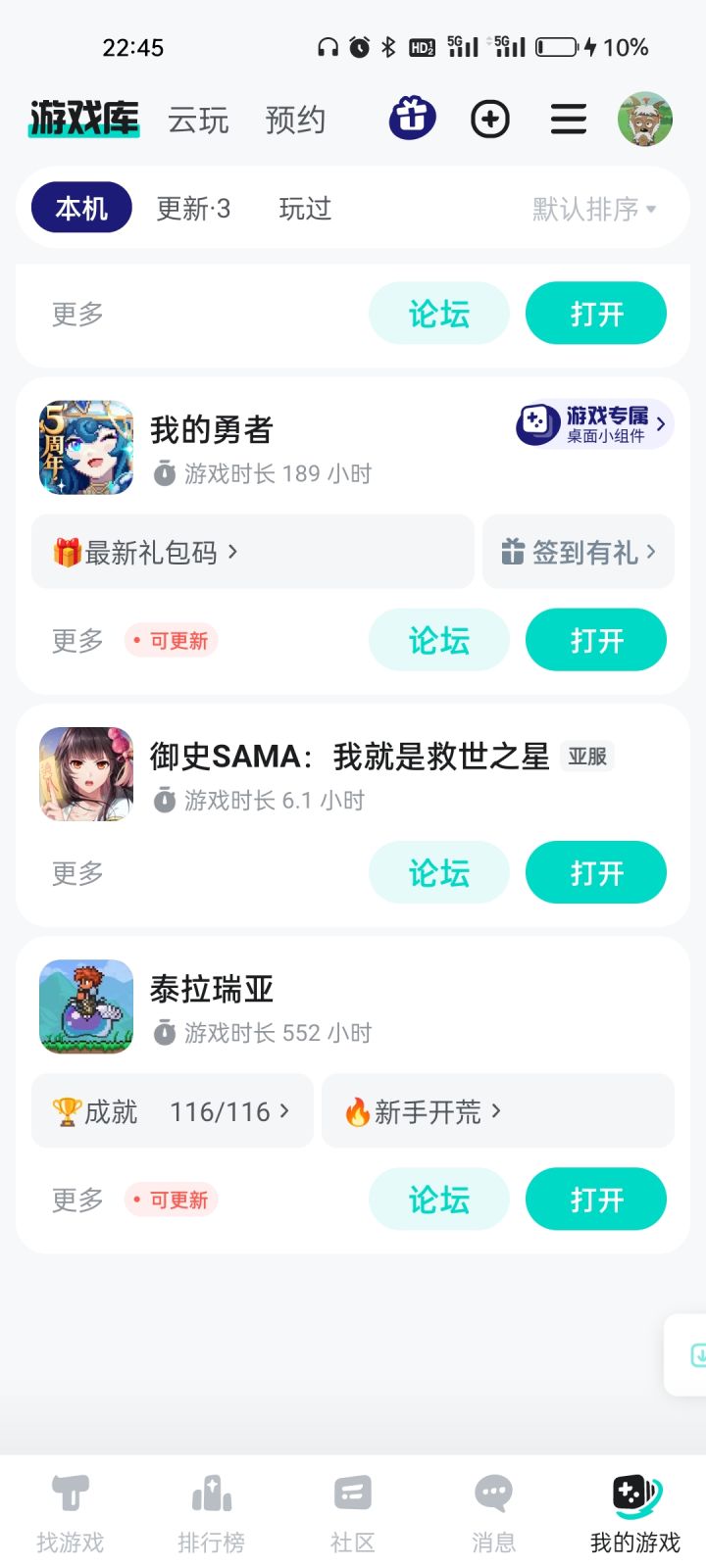Screen dimensions: 706x1568
Task: Open the gift box icon in header
Action: [x=413, y=119]
